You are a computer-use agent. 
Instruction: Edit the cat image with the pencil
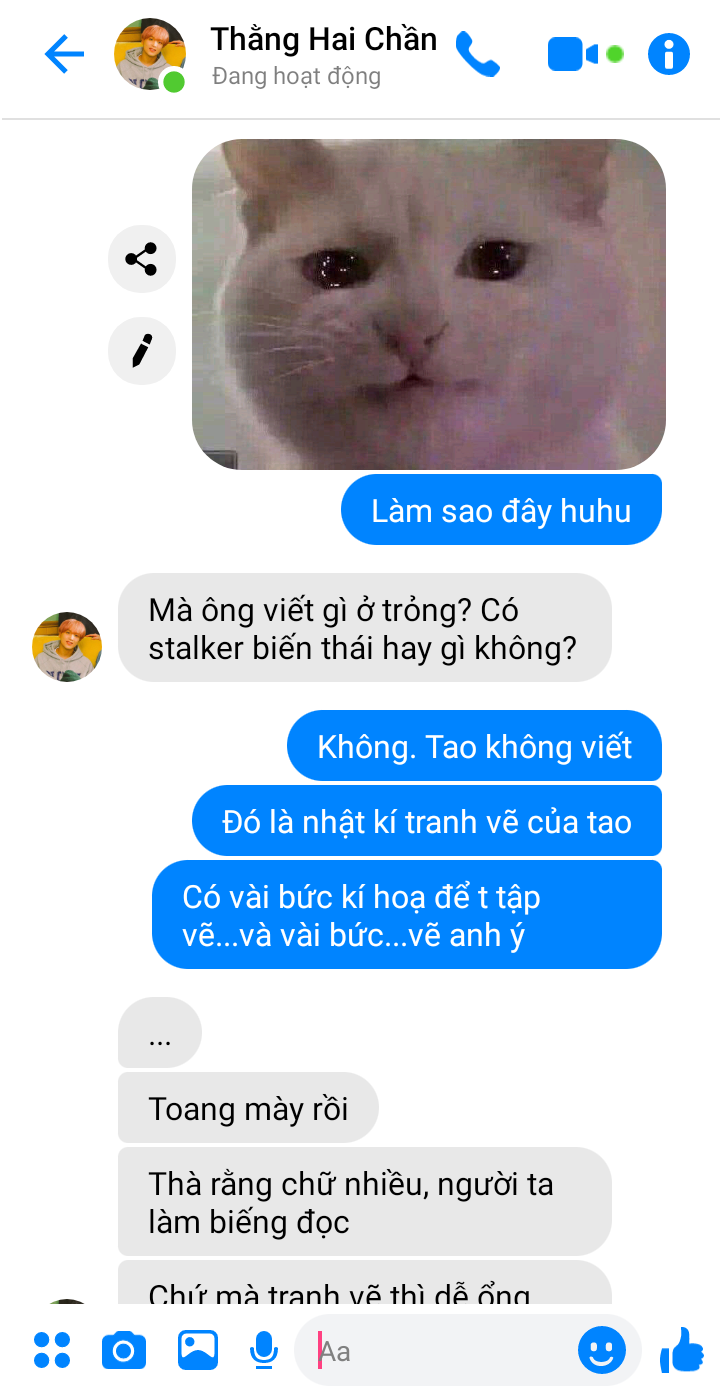[x=142, y=351]
